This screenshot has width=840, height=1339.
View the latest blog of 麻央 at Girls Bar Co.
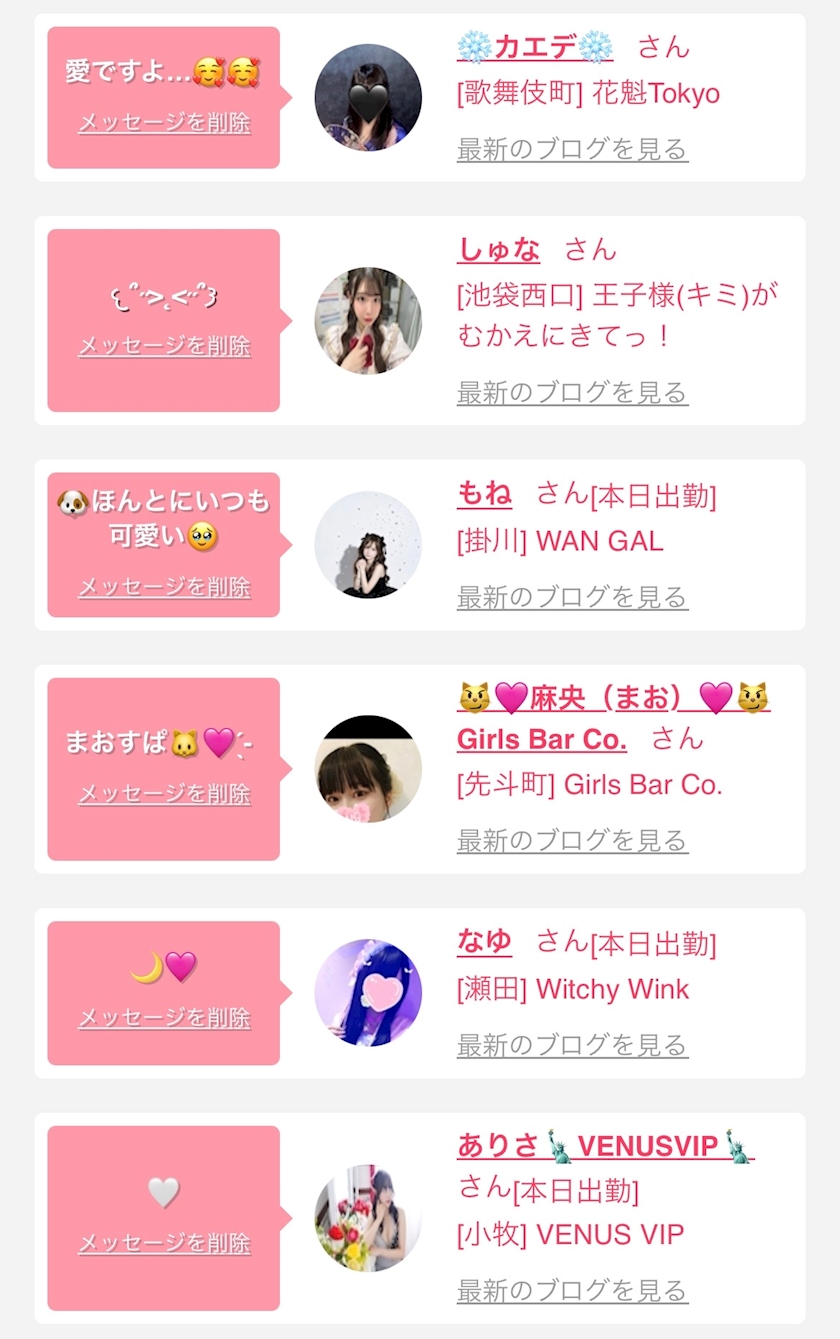[572, 840]
